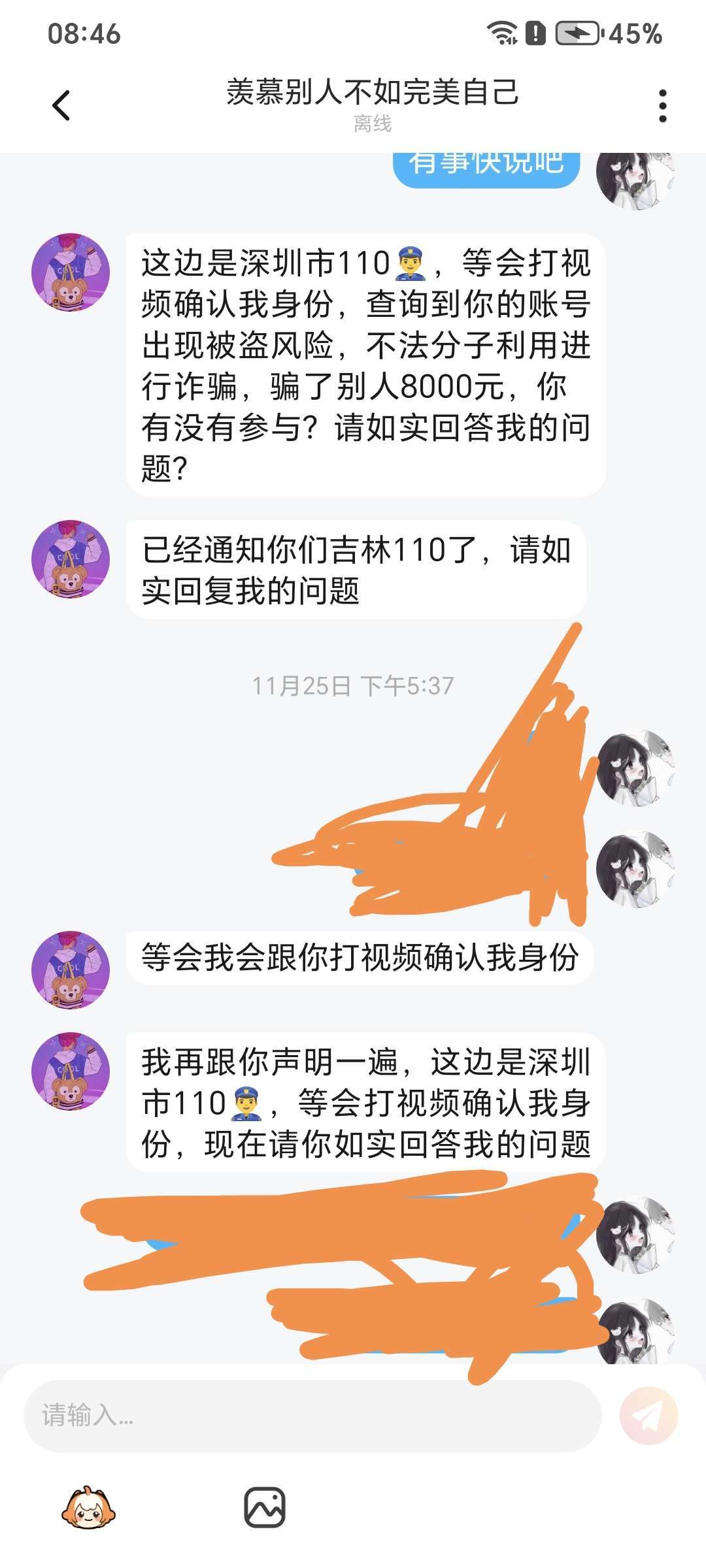Open avatar next to 已经通知你们吉林110了 message
Viewport: 706px width, 1568px height.
pos(71,559)
